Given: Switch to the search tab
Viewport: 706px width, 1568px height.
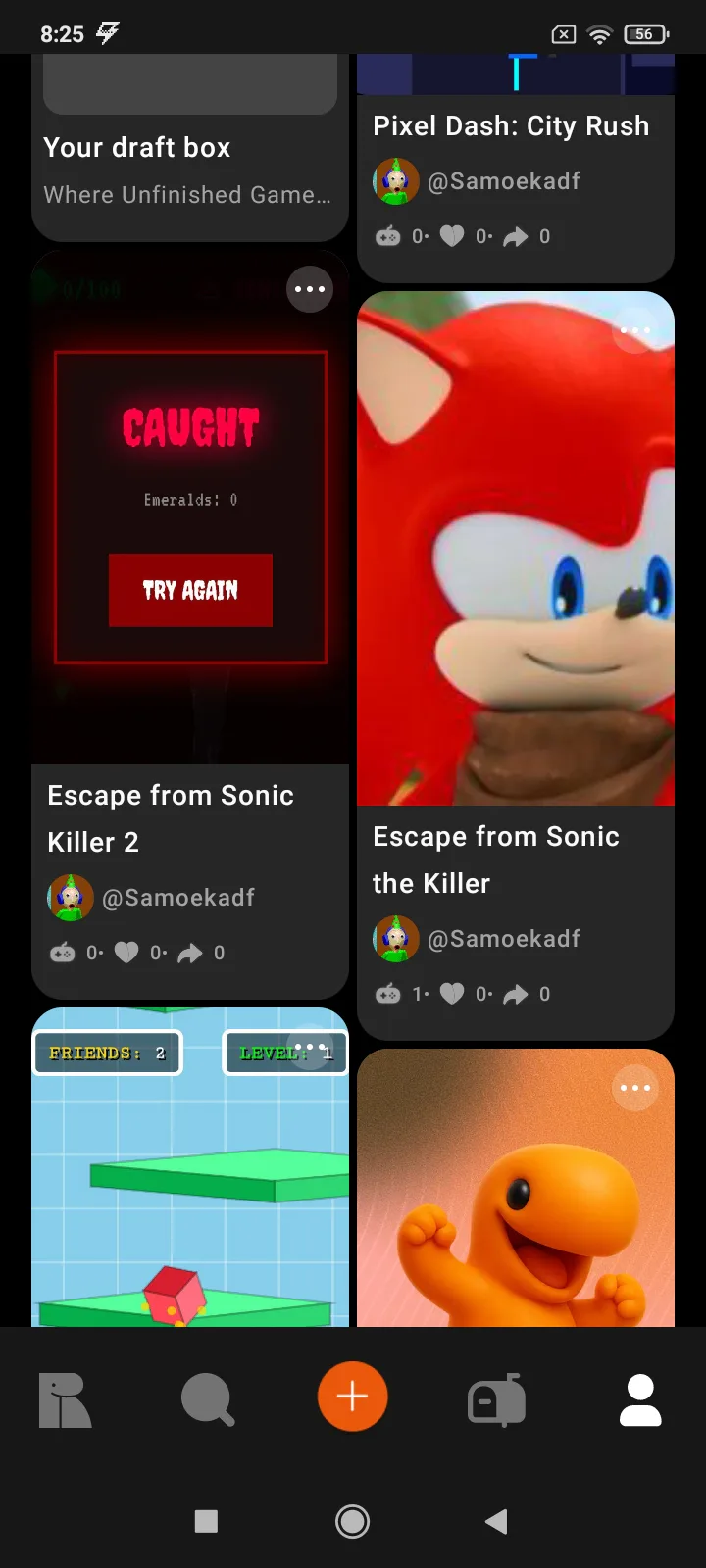Looking at the screenshot, I should (208, 1399).
